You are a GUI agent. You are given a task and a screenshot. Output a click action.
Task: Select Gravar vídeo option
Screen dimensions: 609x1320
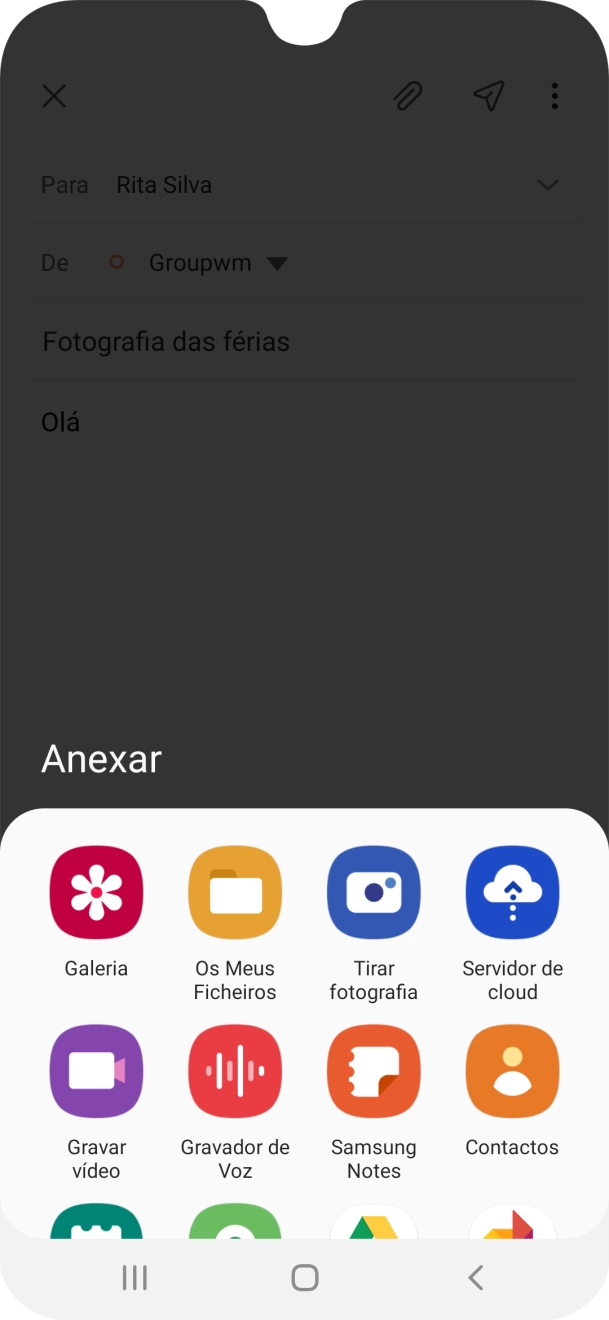(96, 1071)
